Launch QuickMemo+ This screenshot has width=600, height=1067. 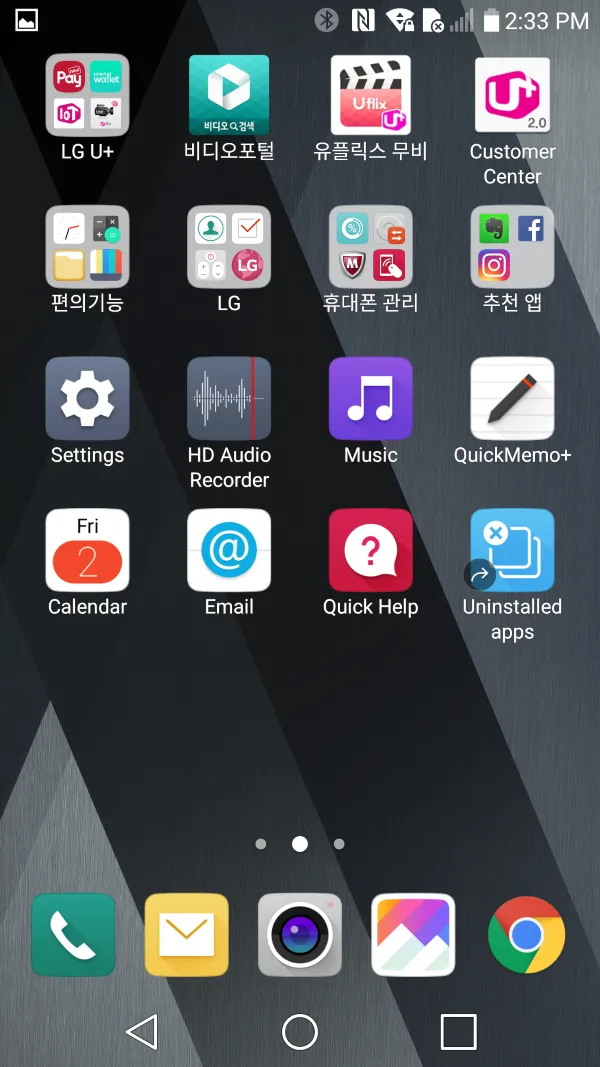512,399
